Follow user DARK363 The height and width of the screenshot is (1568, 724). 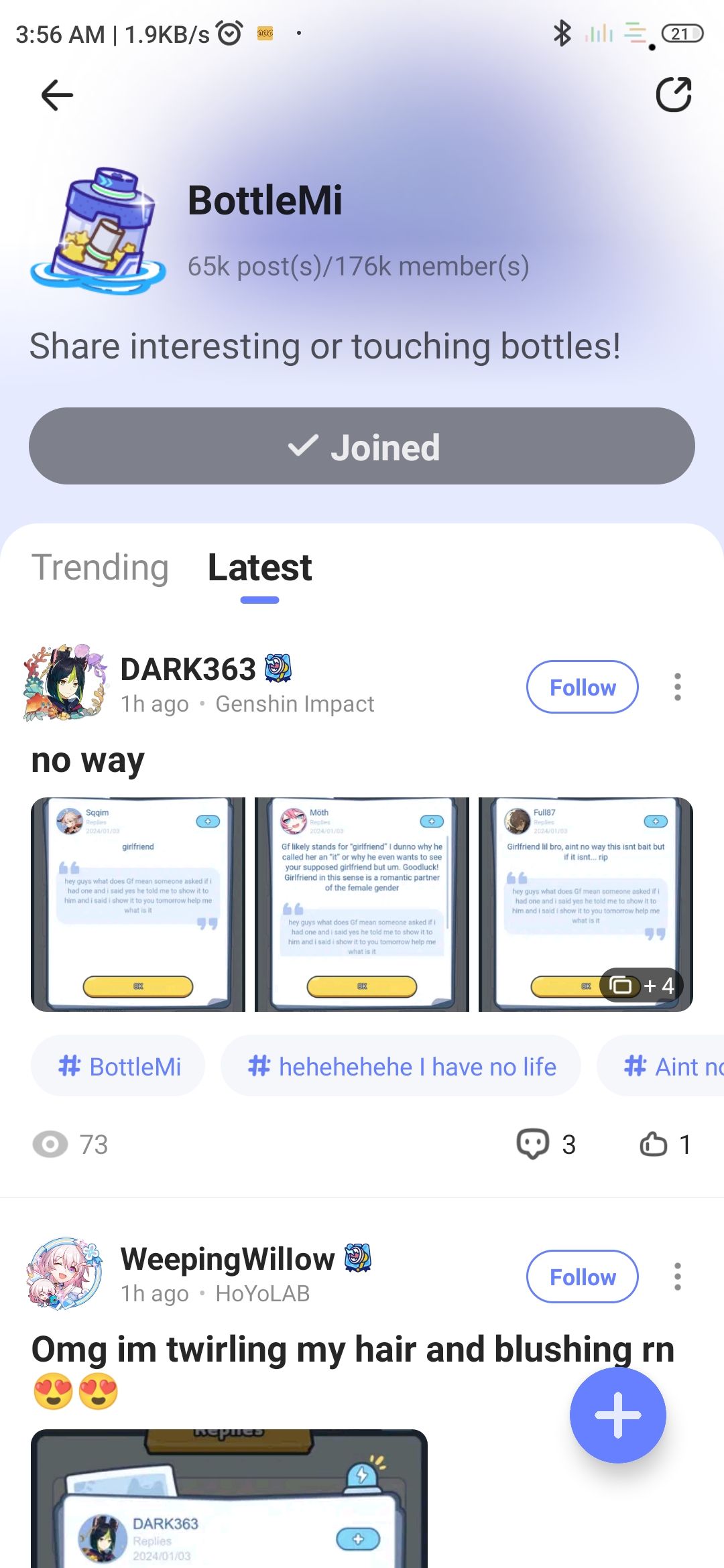[582, 687]
